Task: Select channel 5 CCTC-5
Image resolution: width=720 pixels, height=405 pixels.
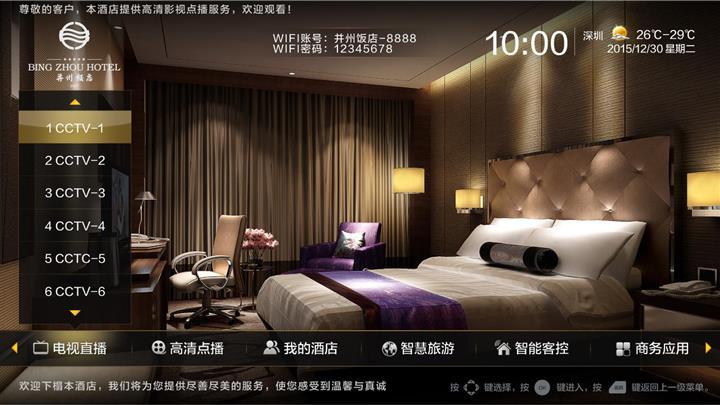Action: (x=74, y=259)
